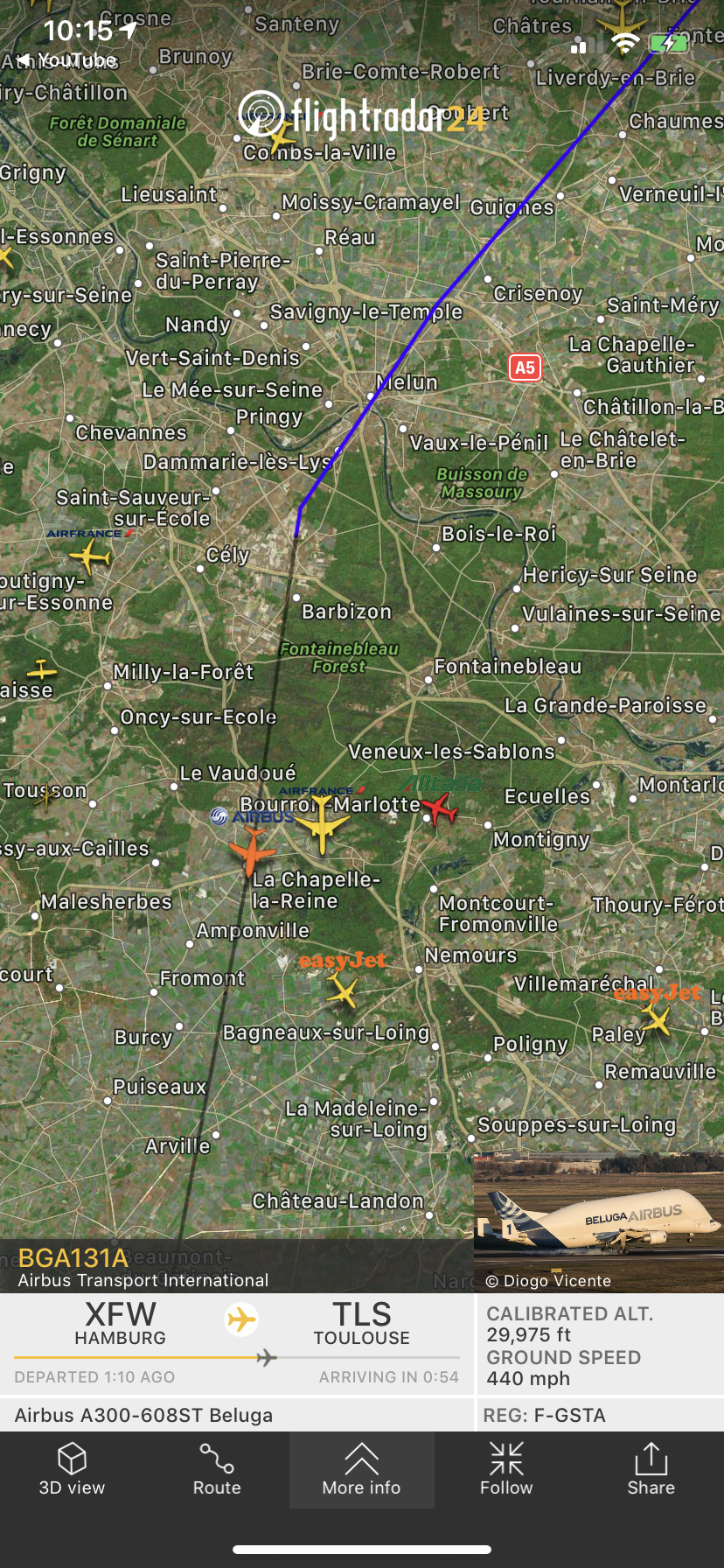Select the easyJet plane near Paley

coord(656,1018)
